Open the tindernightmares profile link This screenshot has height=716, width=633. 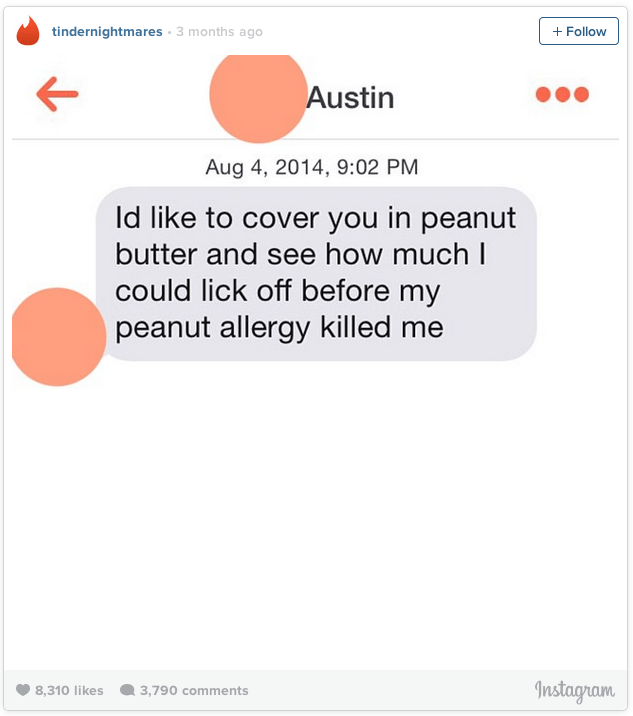pyautogui.click(x=106, y=32)
